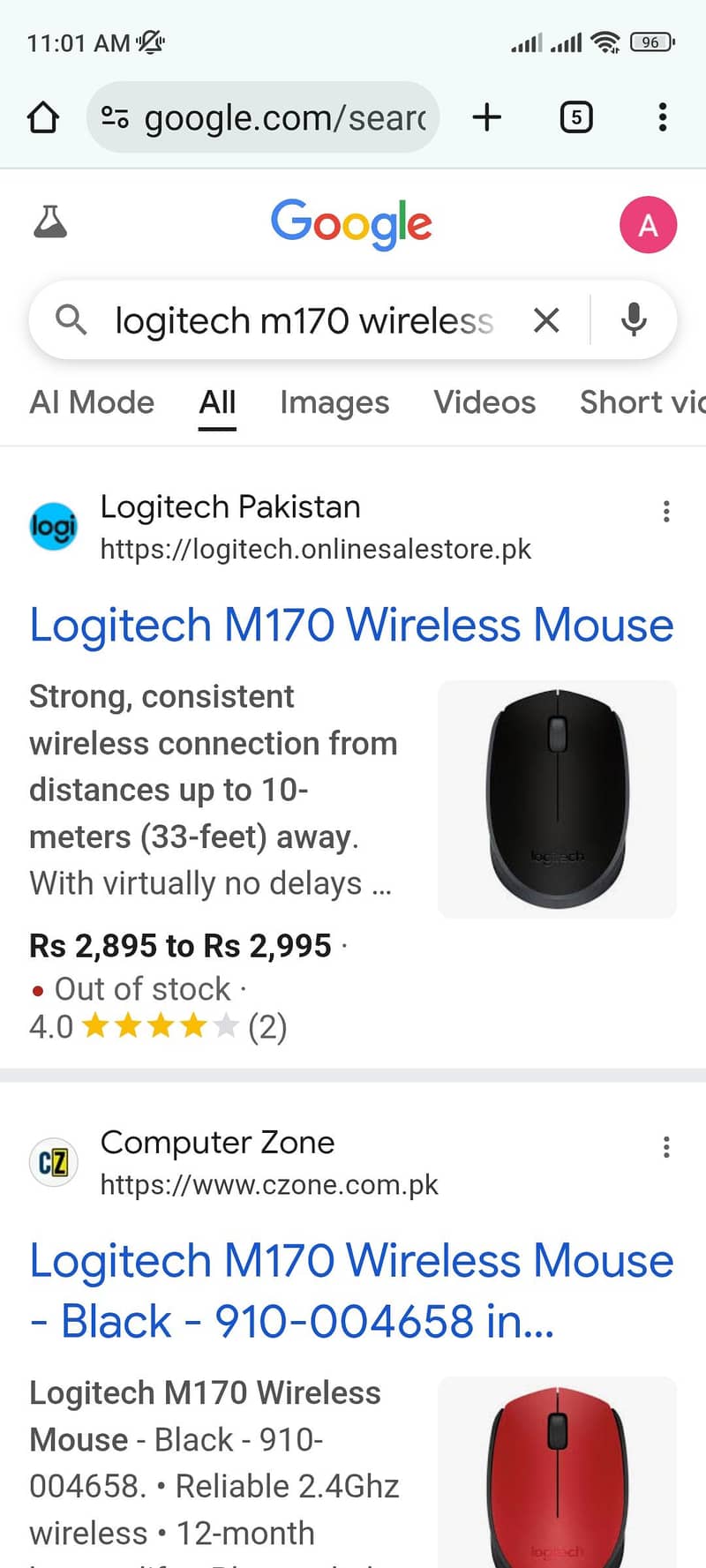Select the AI Mode tab

pyautogui.click(x=91, y=402)
